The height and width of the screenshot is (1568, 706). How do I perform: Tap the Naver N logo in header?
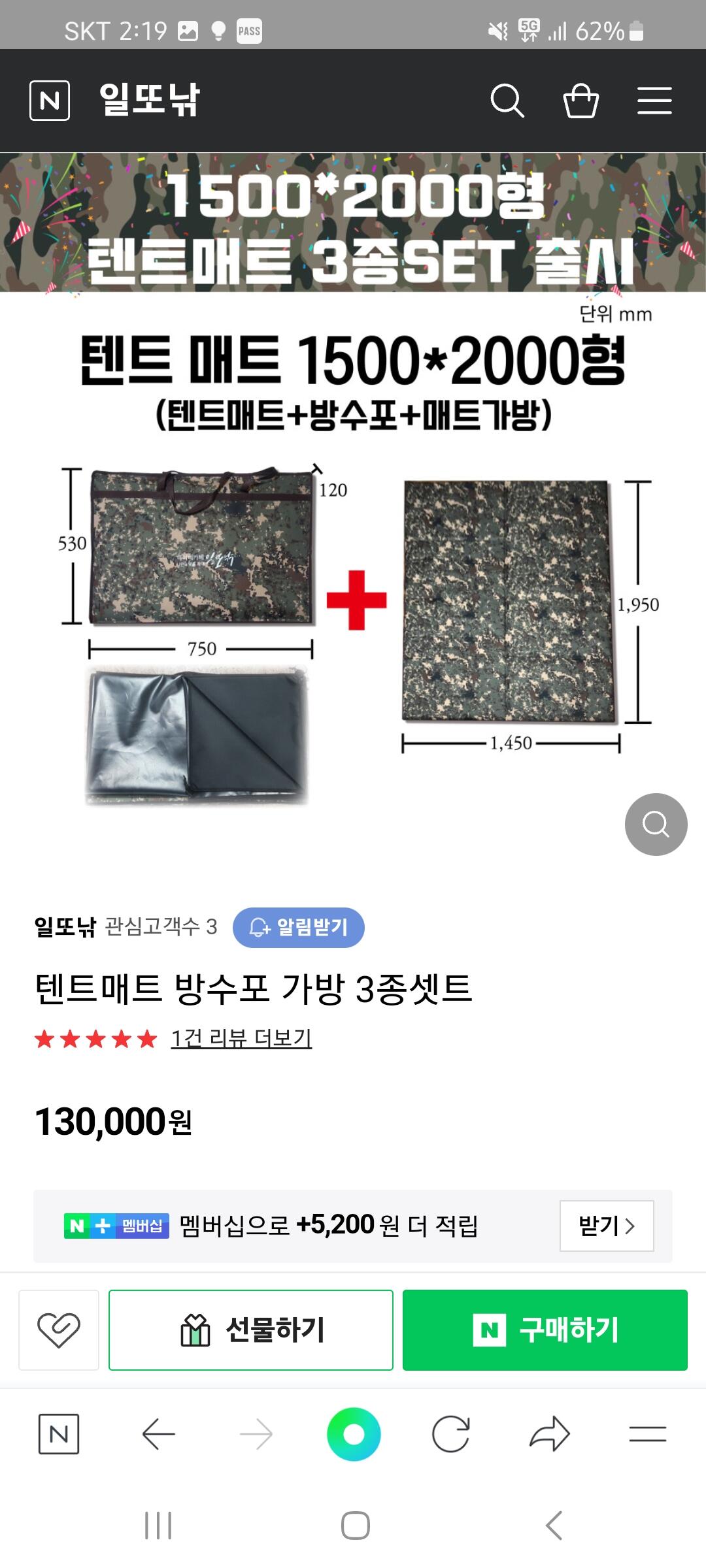point(50,101)
